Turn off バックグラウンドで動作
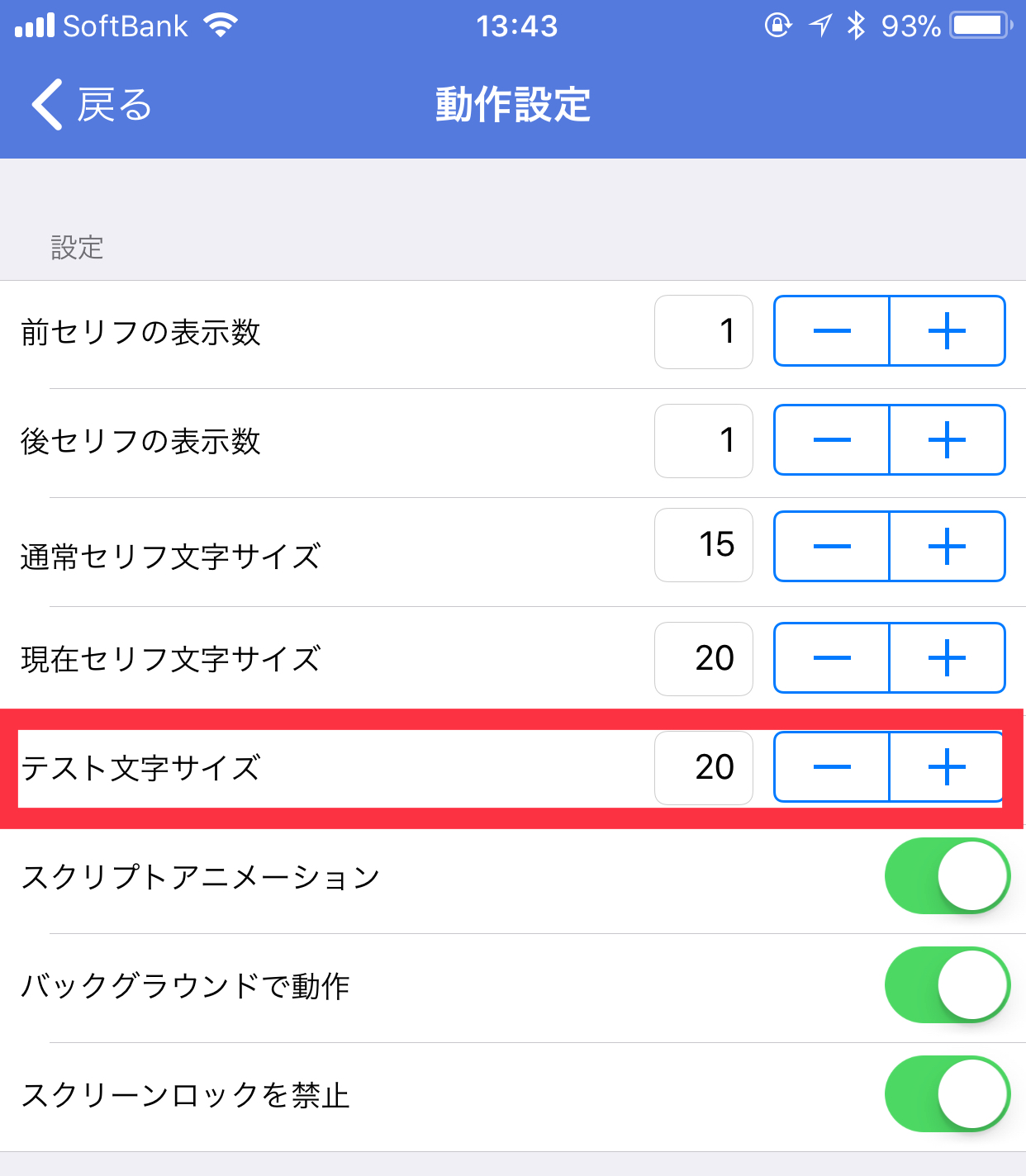Screen dimensions: 1026x1176 pos(947,984)
